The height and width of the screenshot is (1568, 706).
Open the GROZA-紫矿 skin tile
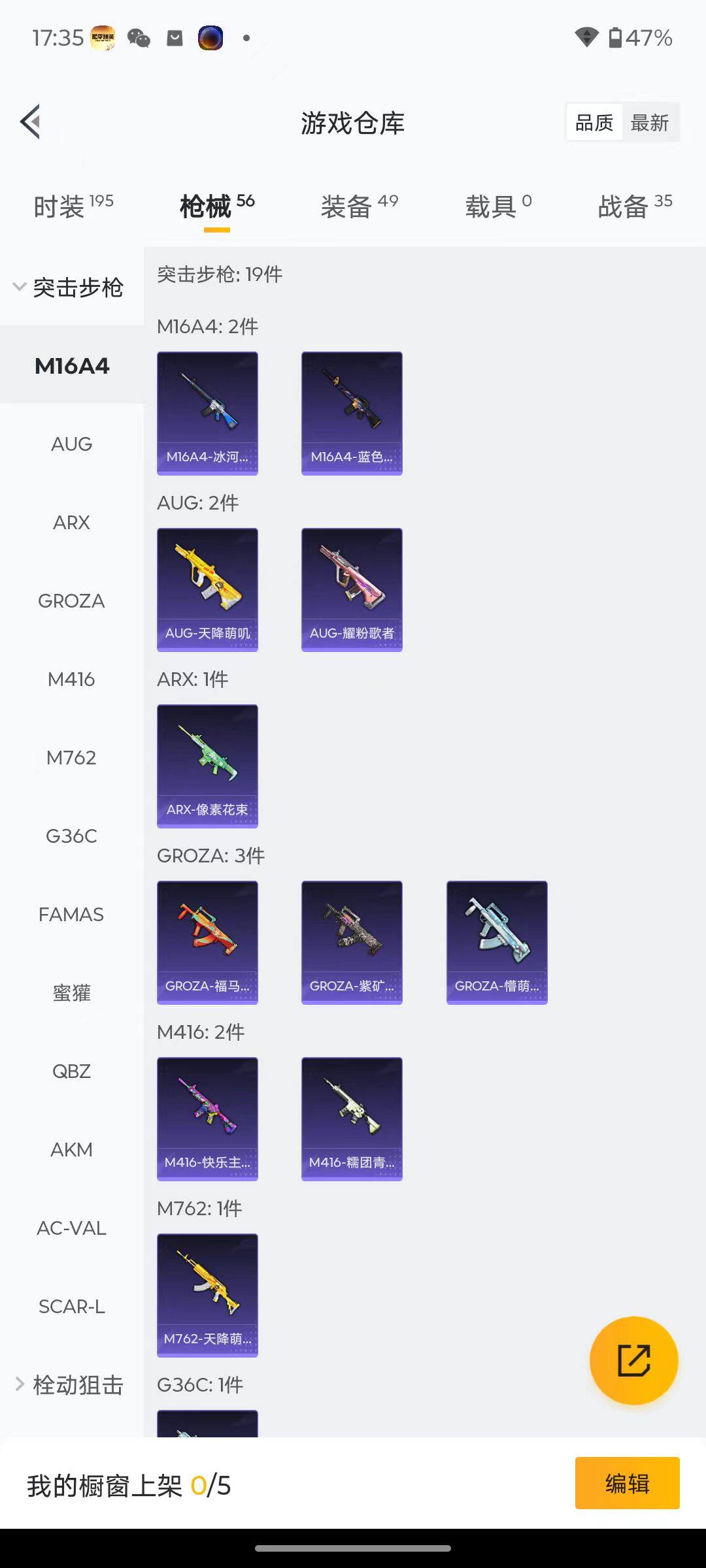(352, 942)
